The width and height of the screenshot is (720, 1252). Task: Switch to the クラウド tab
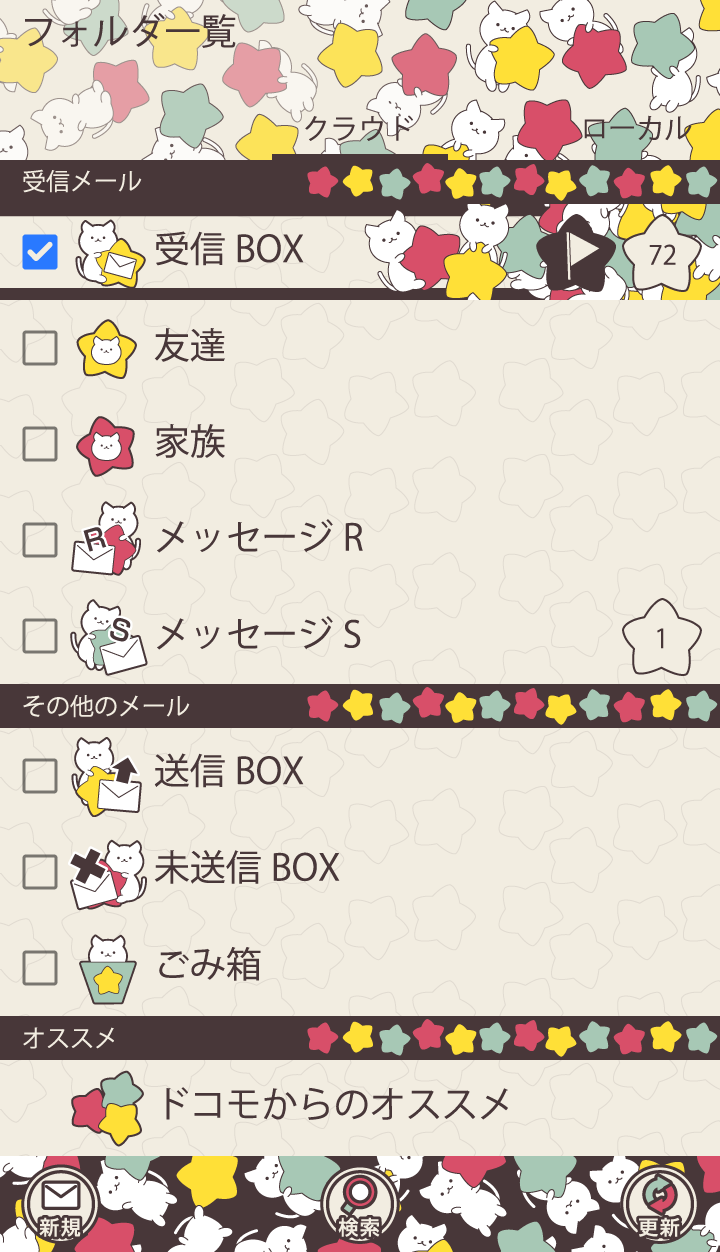coord(358,129)
